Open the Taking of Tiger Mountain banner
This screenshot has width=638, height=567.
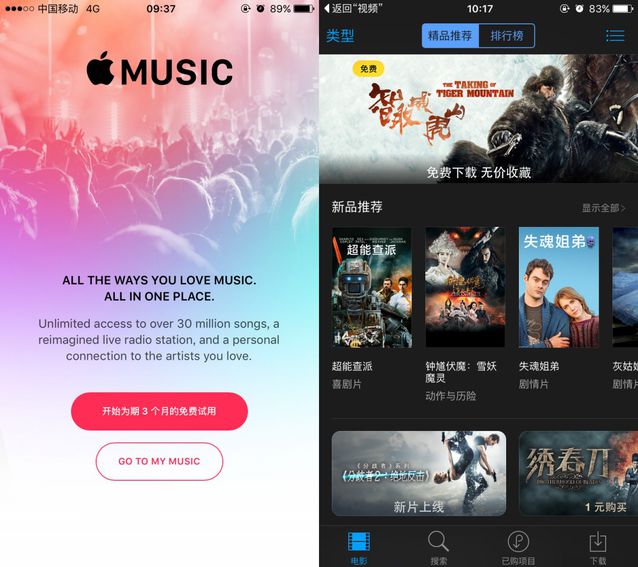pos(478,118)
